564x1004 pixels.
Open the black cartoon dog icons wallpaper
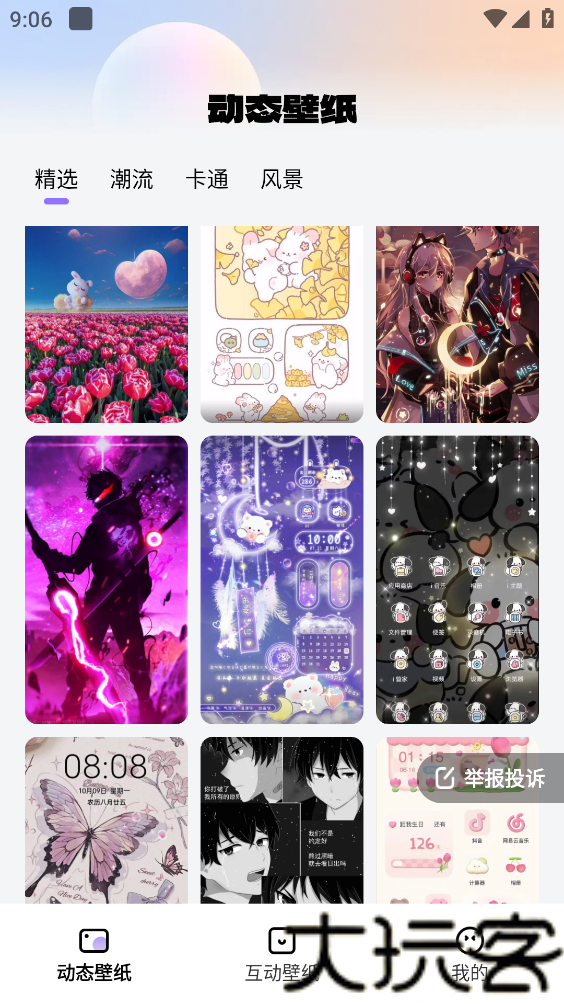[457, 579]
